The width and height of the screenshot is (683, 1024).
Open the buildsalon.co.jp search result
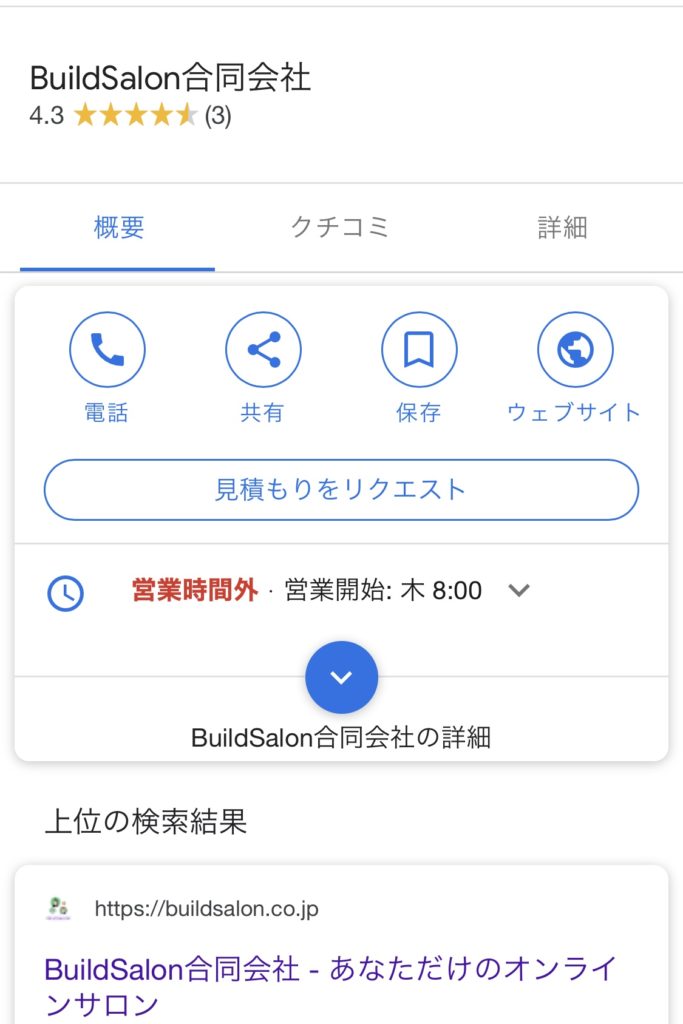[x=330, y=984]
